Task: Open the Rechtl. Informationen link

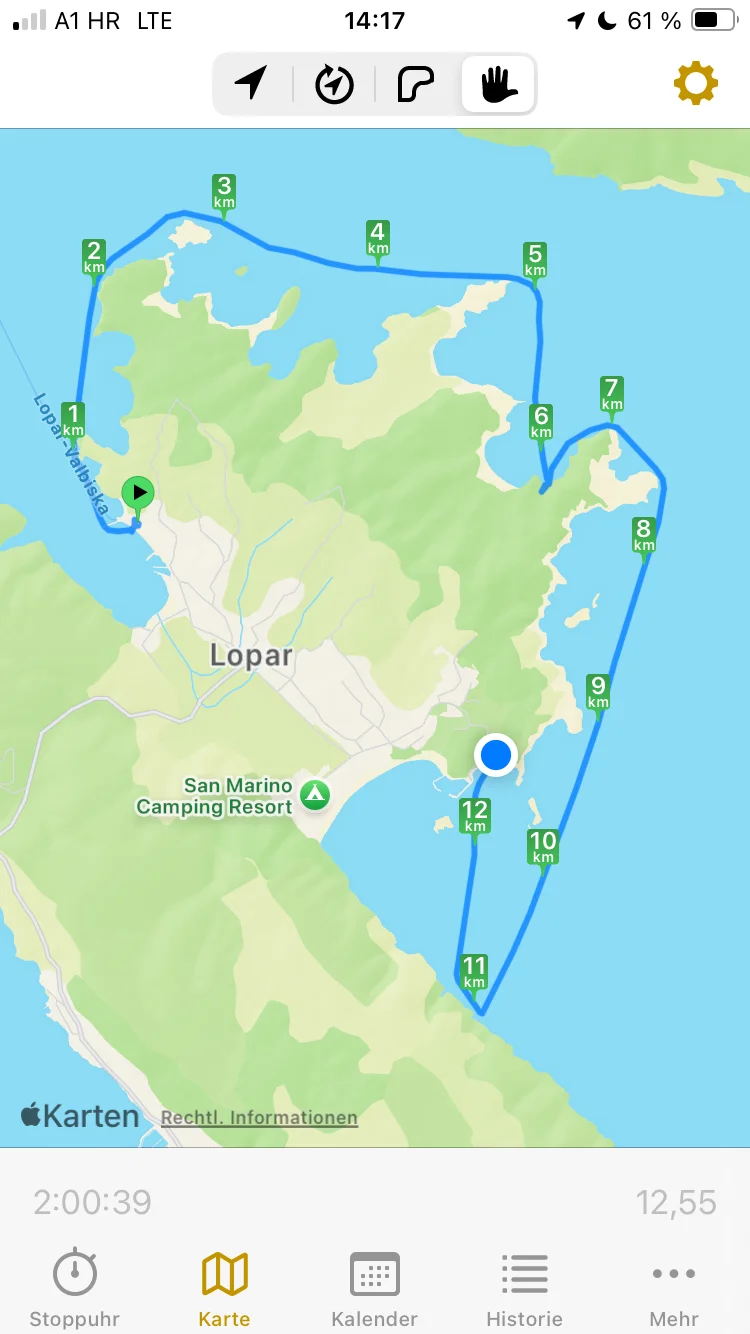Action: [259, 1118]
